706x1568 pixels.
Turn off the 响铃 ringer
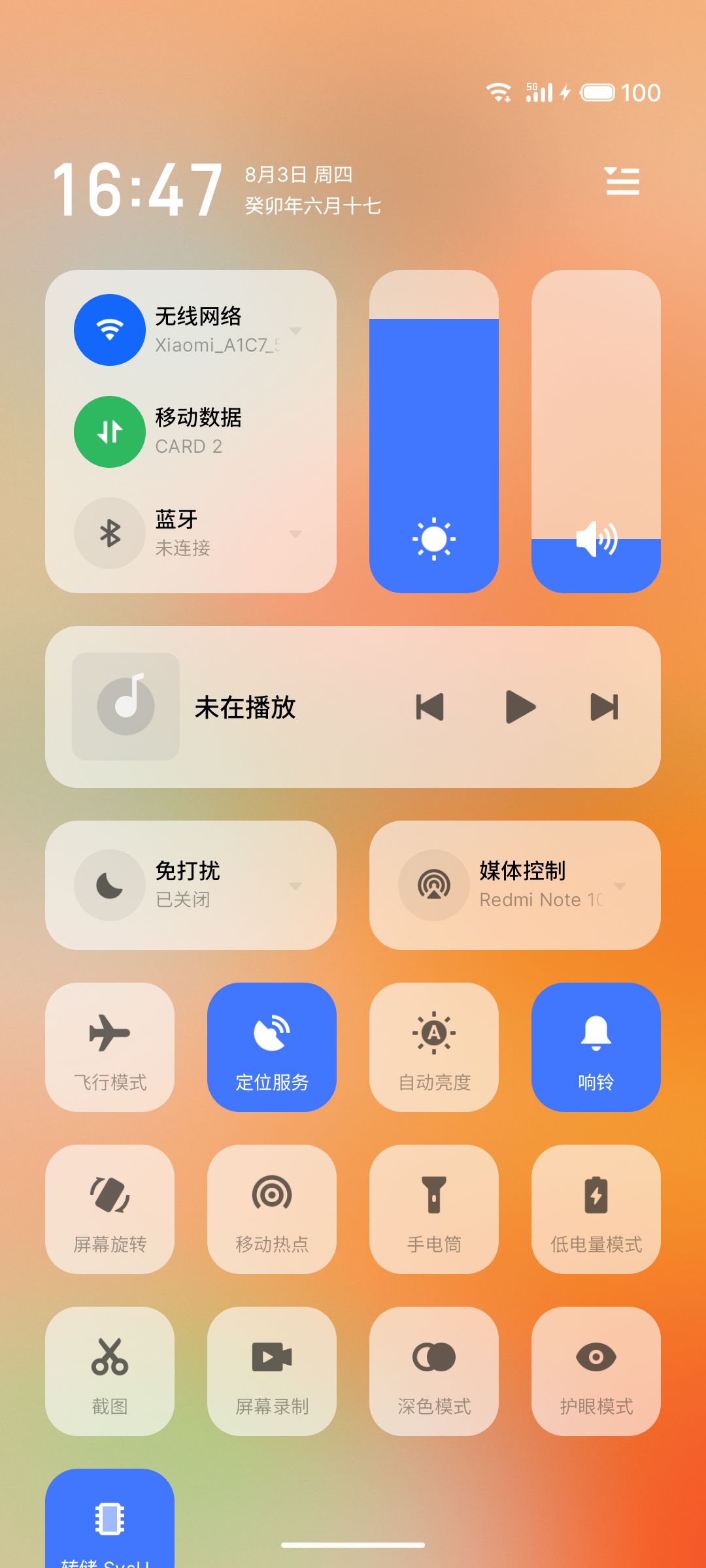tap(596, 1047)
